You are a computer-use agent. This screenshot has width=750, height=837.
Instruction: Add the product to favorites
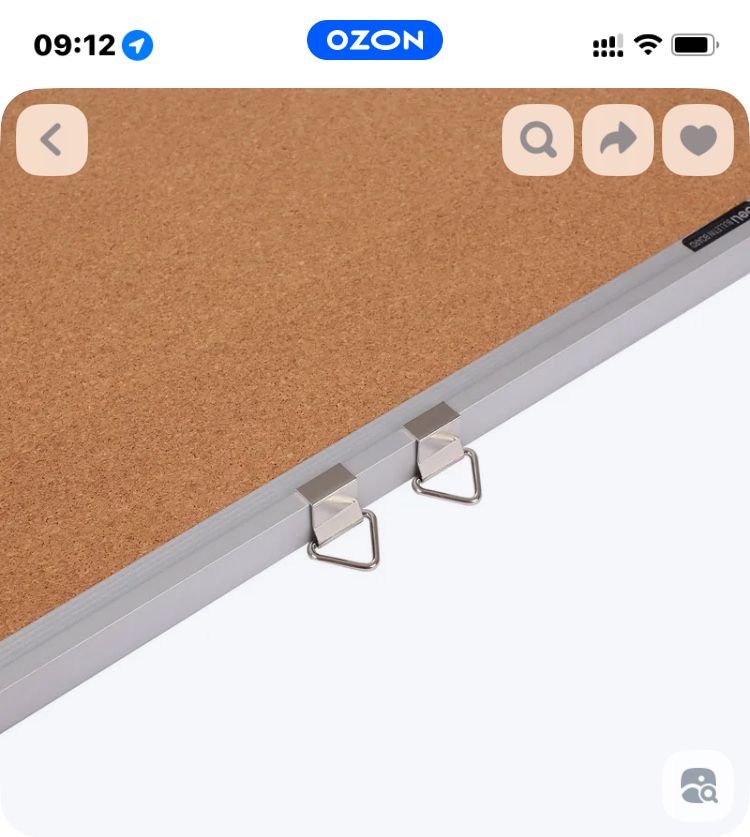(x=698, y=140)
